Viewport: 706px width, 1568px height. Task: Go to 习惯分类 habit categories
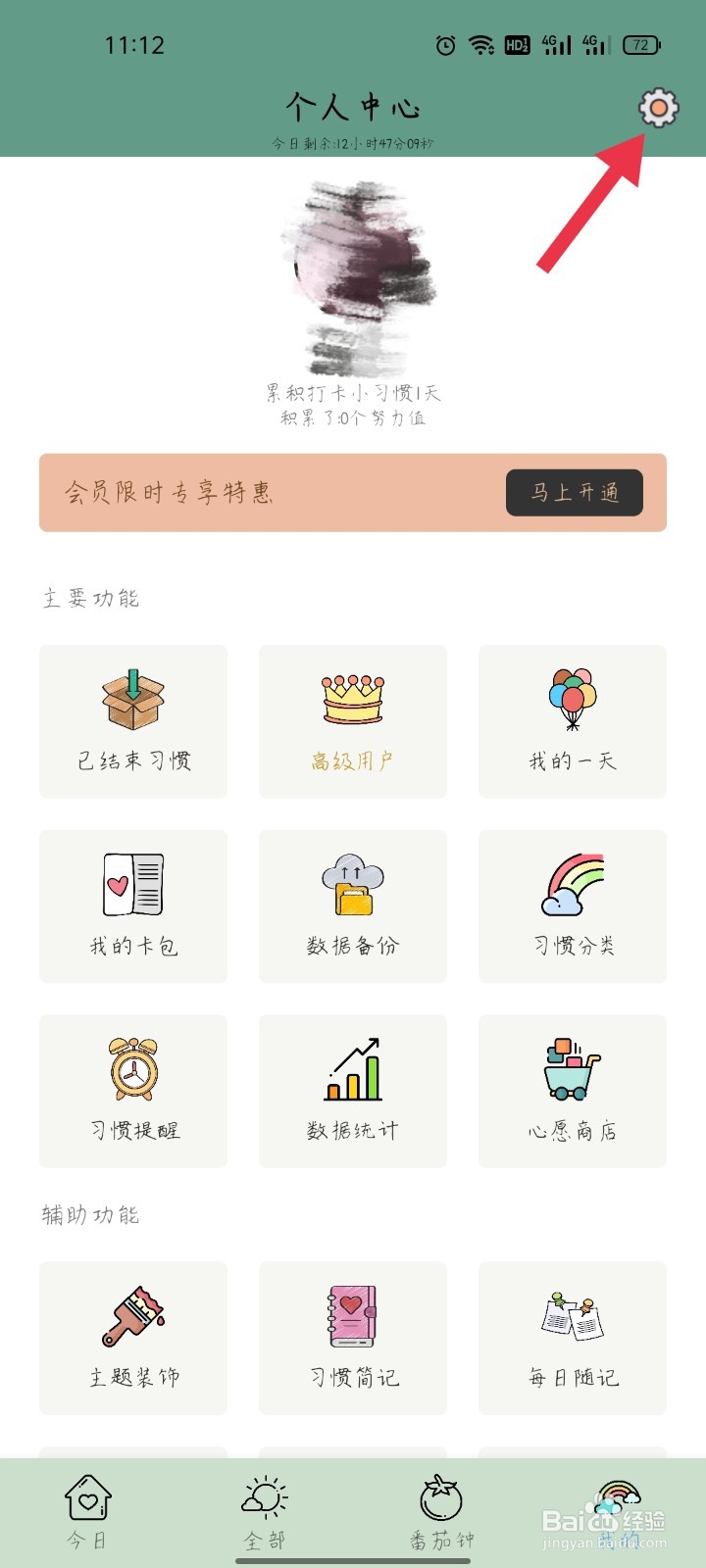573,906
